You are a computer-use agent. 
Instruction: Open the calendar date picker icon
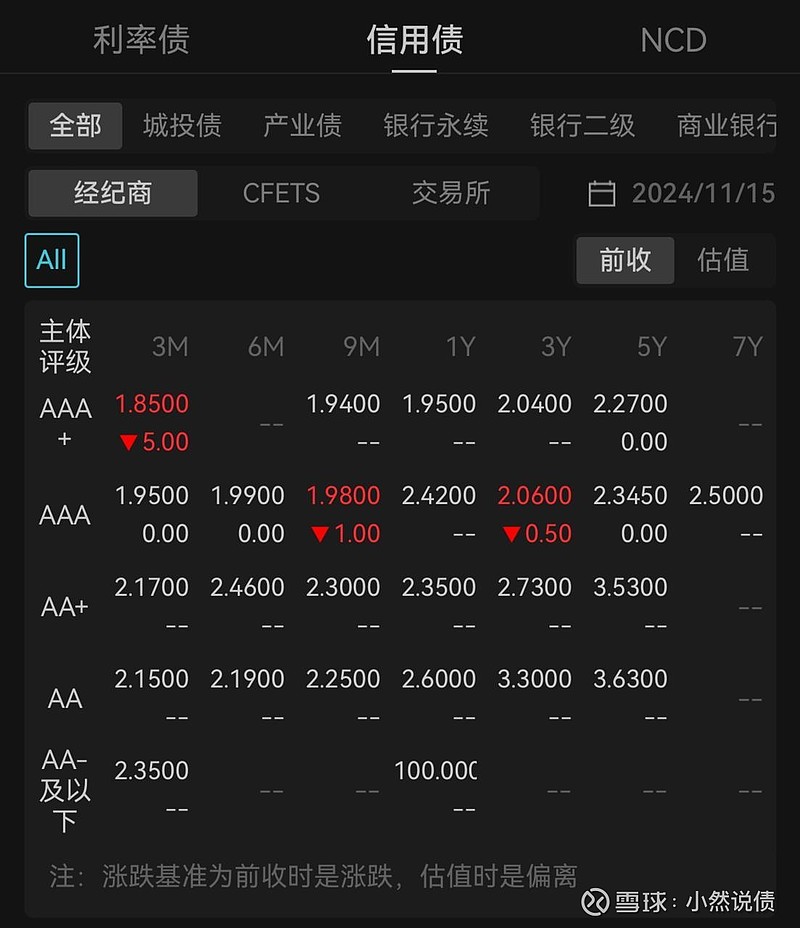pyautogui.click(x=603, y=193)
